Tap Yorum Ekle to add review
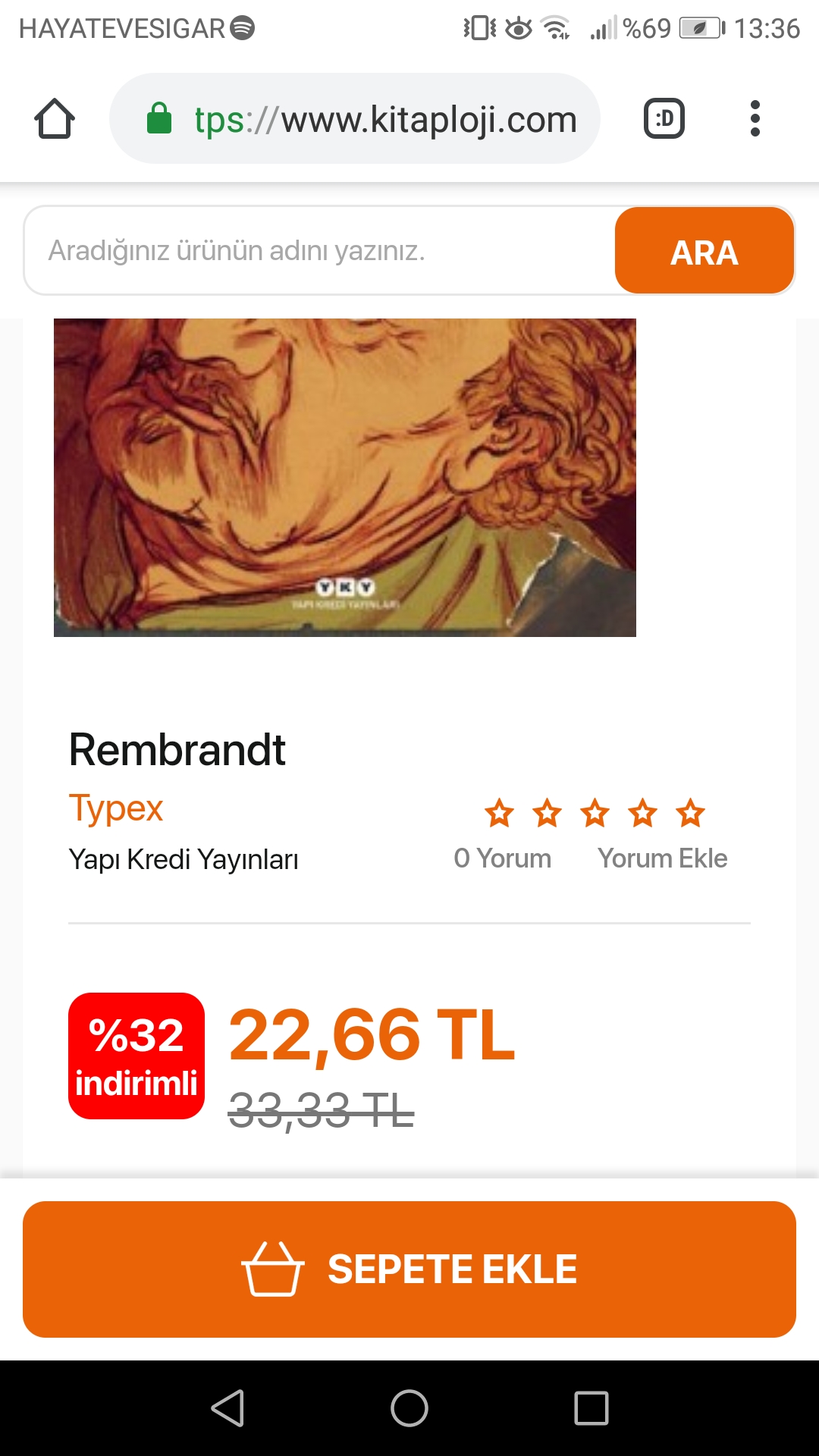819x1456 pixels. [663, 858]
